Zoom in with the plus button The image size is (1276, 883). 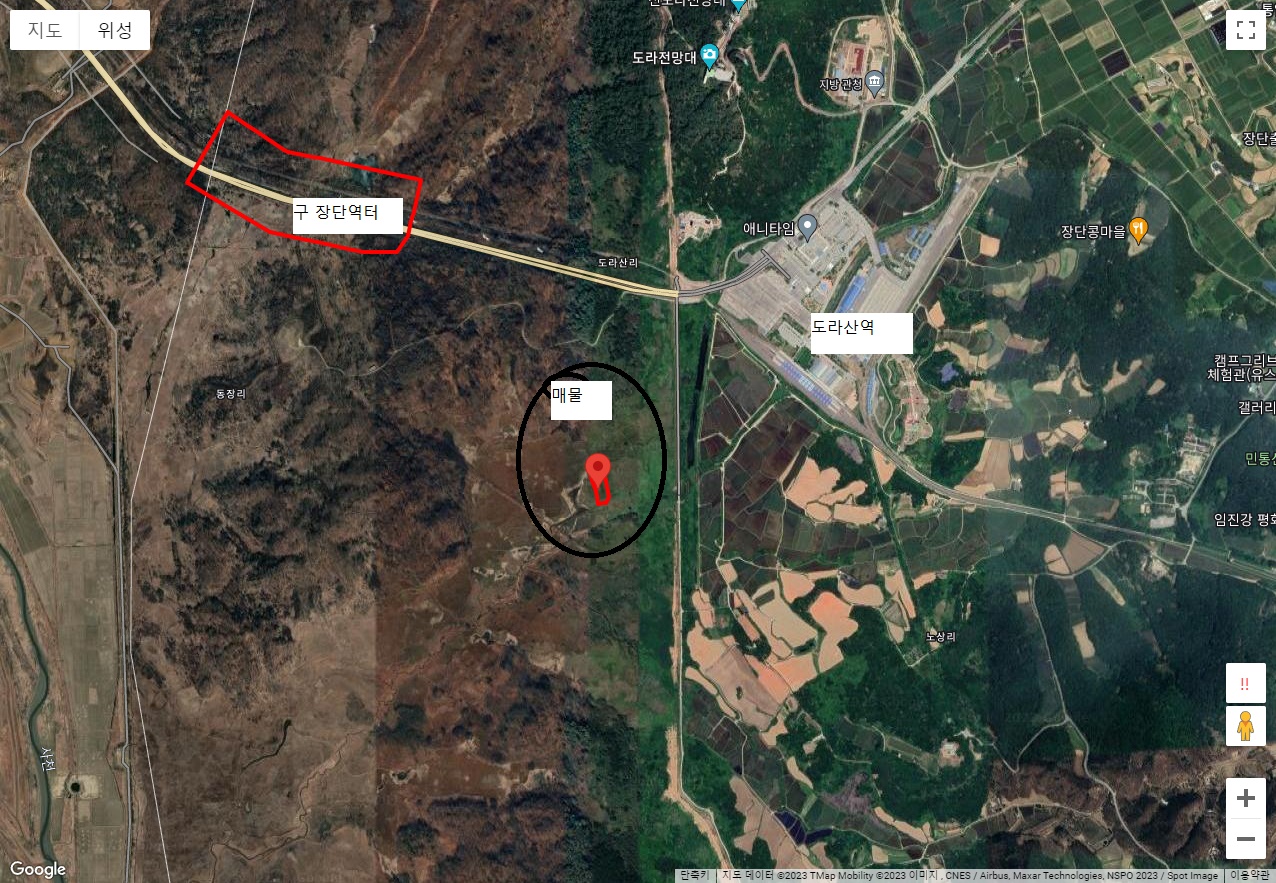(1245, 798)
